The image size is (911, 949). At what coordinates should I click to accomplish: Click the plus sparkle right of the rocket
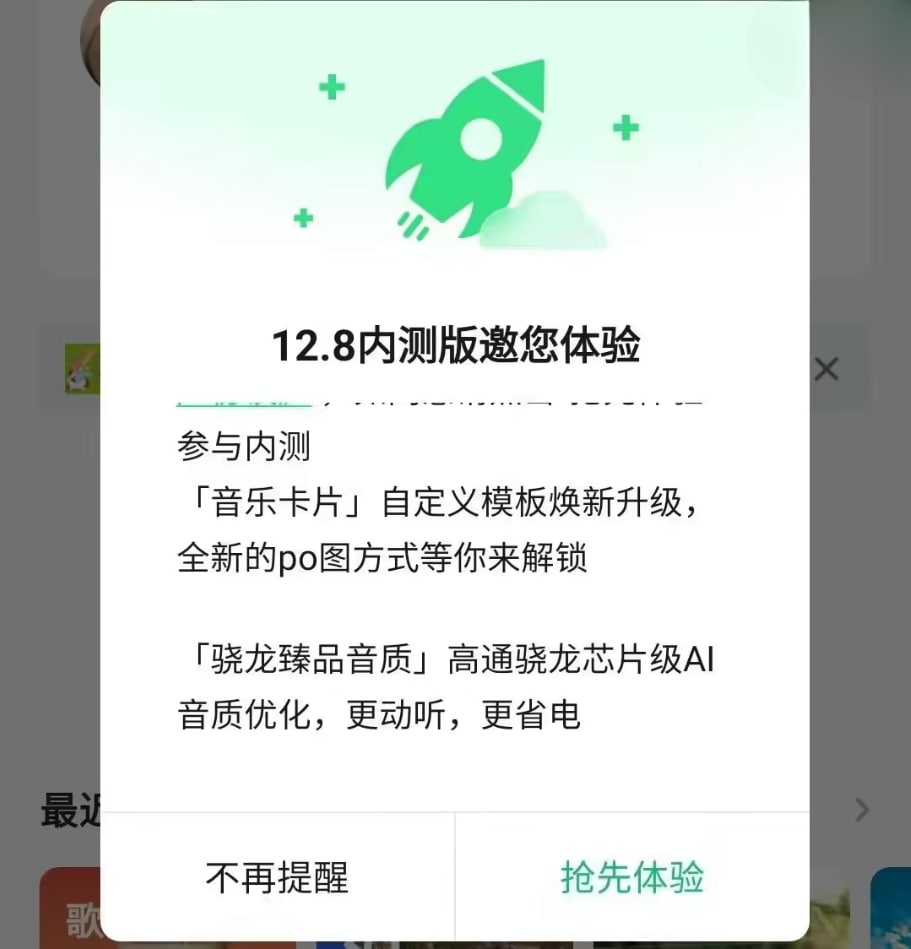pyautogui.click(x=623, y=126)
